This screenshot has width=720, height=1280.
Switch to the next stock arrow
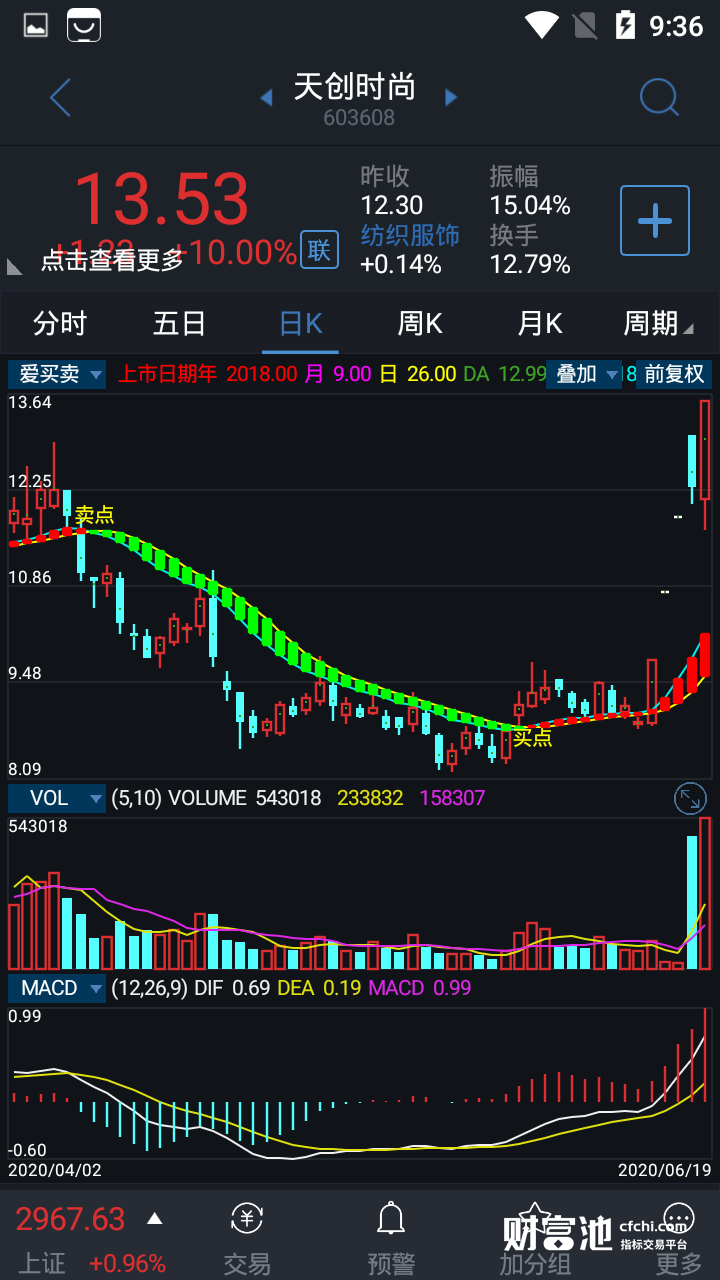[451, 97]
